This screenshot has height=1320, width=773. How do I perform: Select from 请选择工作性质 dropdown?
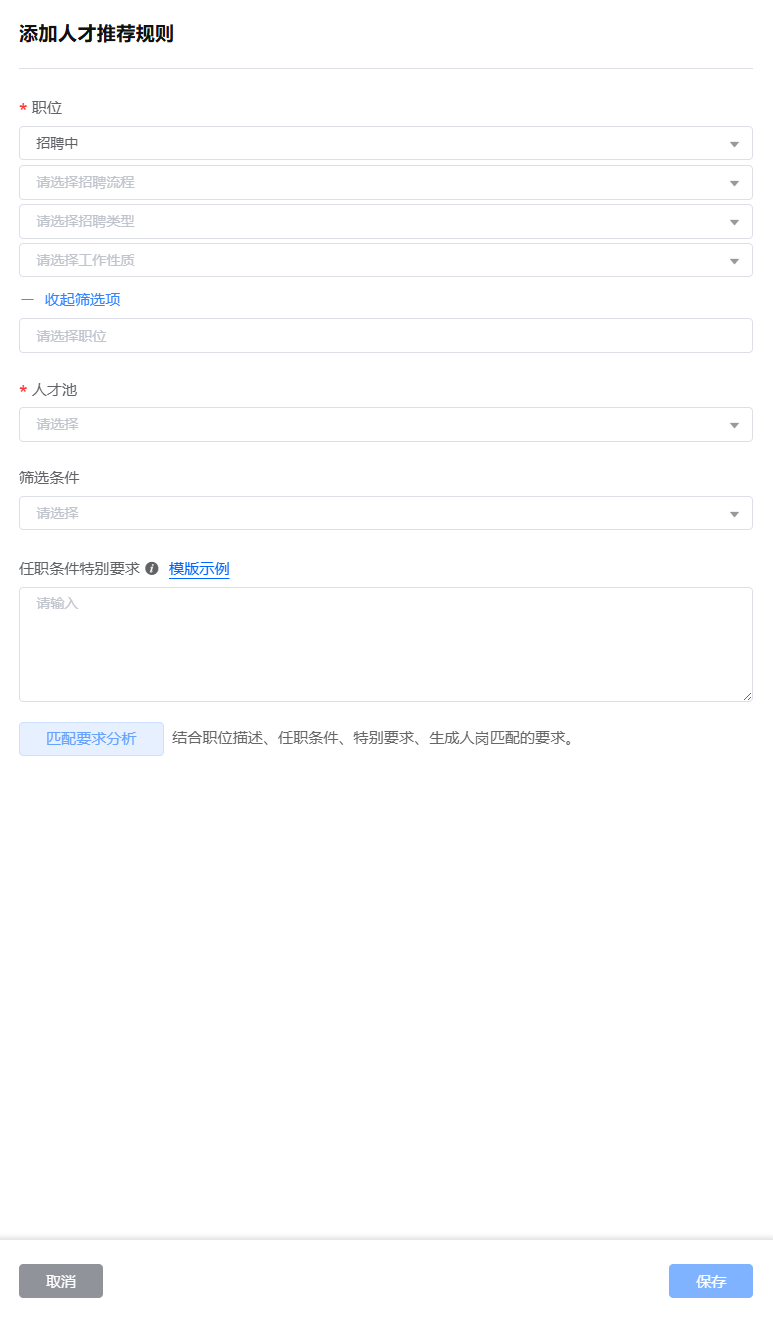pyautogui.click(x=385, y=260)
